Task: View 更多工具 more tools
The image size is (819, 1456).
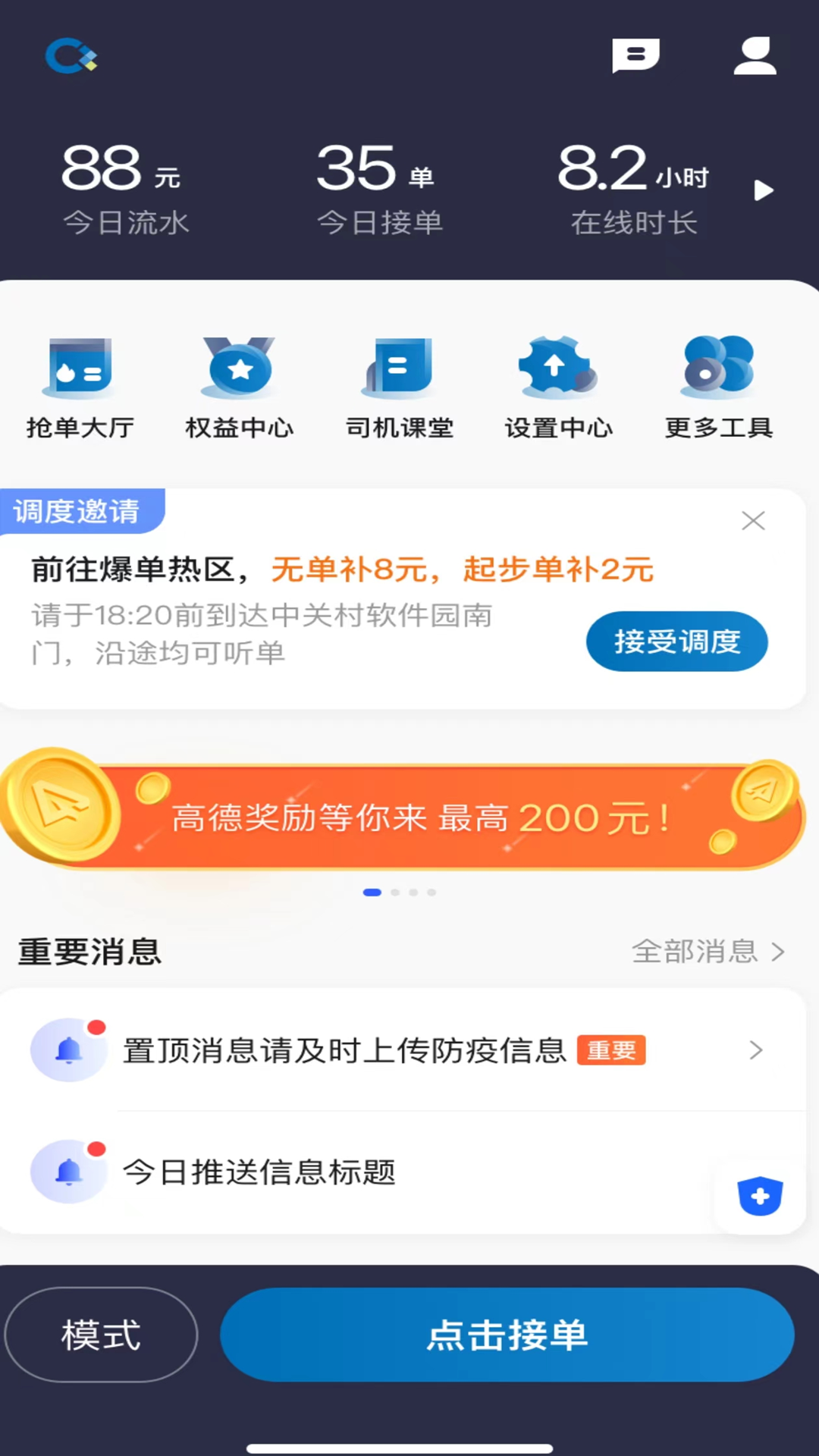Action: pyautogui.click(x=719, y=387)
